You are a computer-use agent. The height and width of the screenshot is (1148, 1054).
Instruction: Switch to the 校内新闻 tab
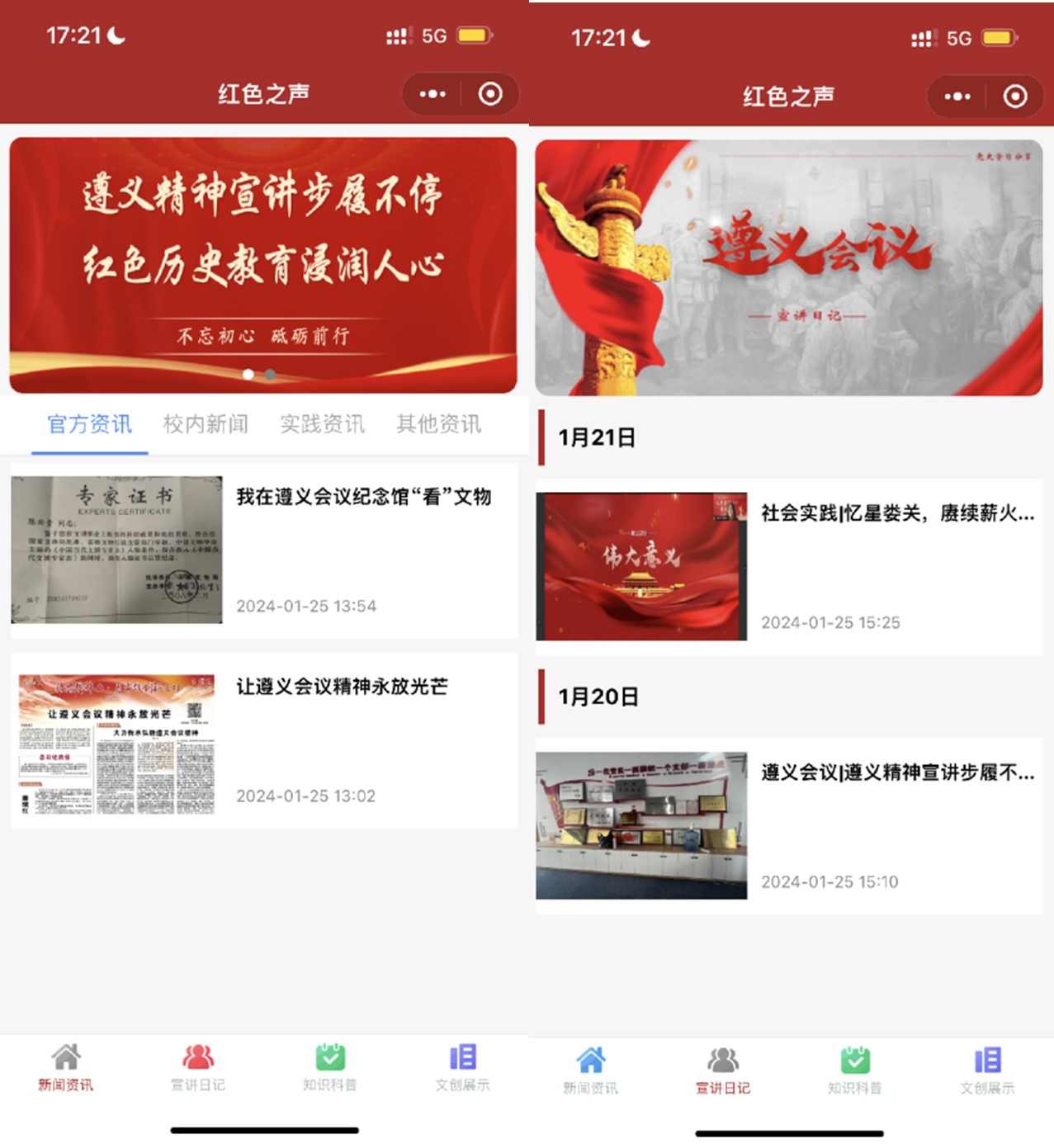[206, 424]
